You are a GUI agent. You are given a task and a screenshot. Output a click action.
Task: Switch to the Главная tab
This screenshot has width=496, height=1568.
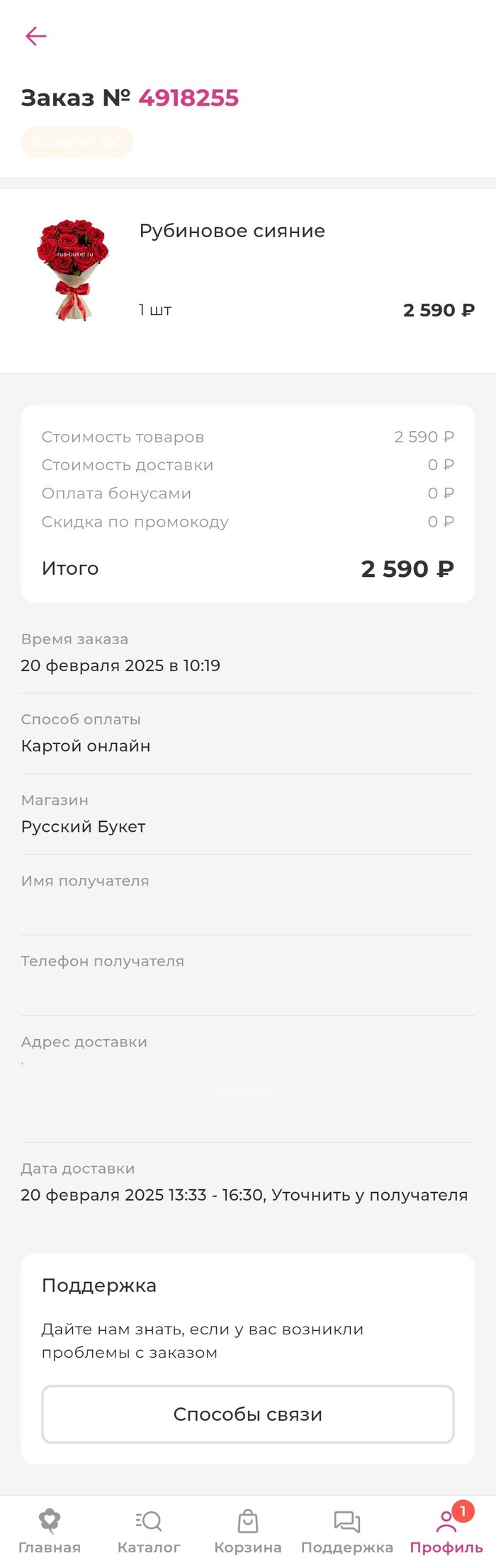(x=50, y=1531)
